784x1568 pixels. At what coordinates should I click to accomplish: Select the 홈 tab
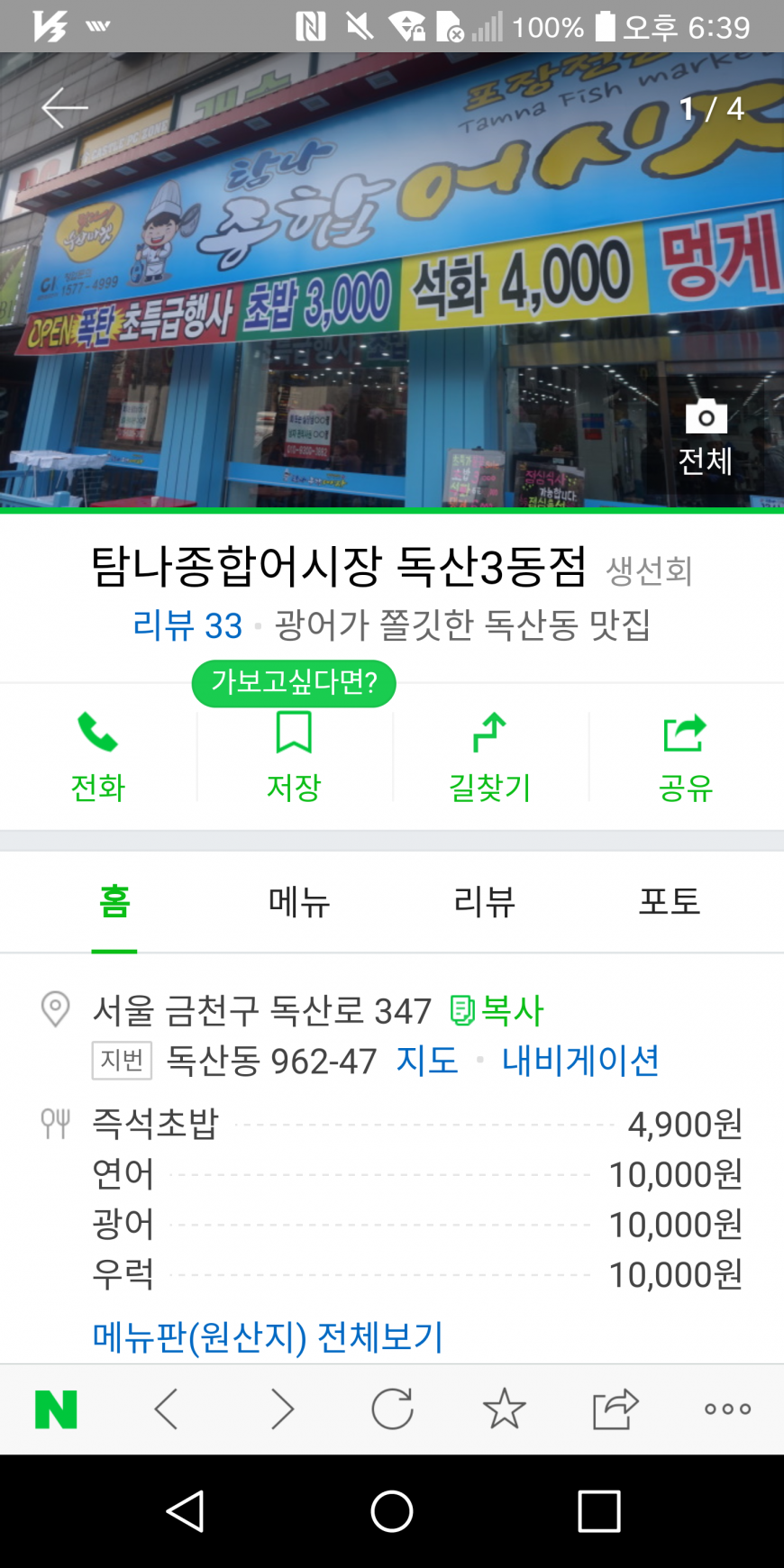(x=114, y=901)
